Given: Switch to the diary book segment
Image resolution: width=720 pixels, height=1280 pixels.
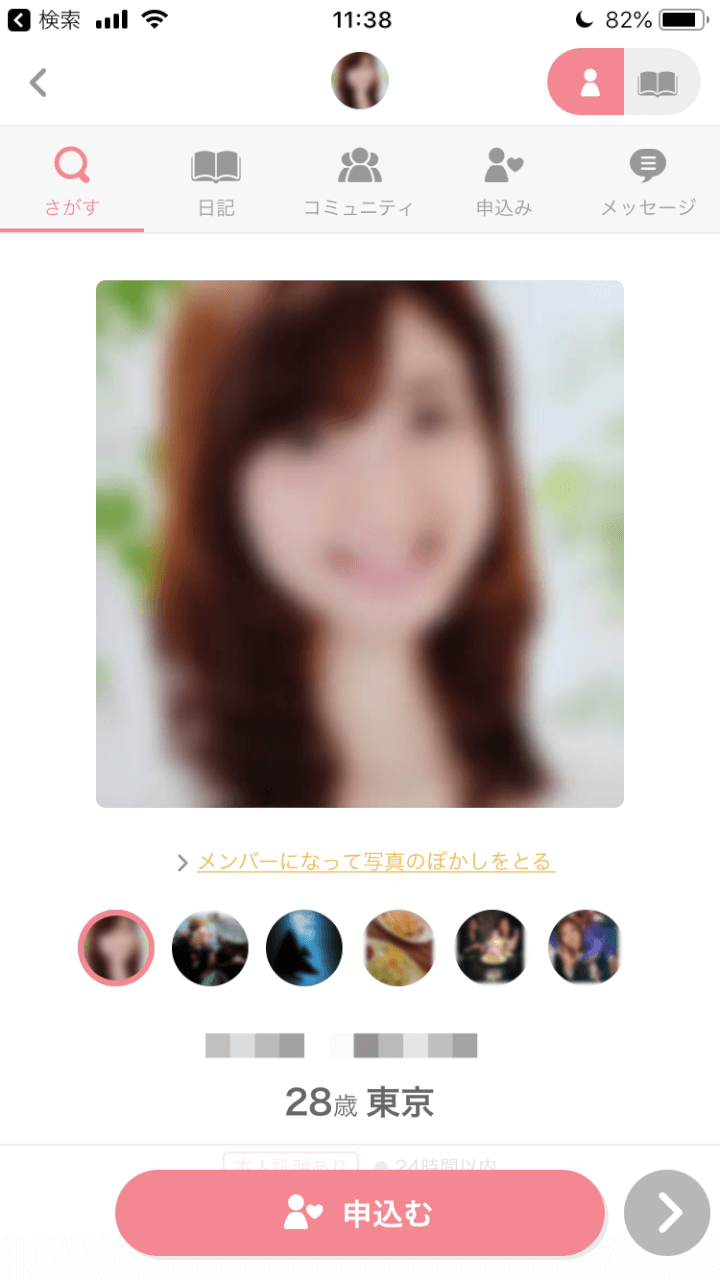Looking at the screenshot, I should point(659,82).
